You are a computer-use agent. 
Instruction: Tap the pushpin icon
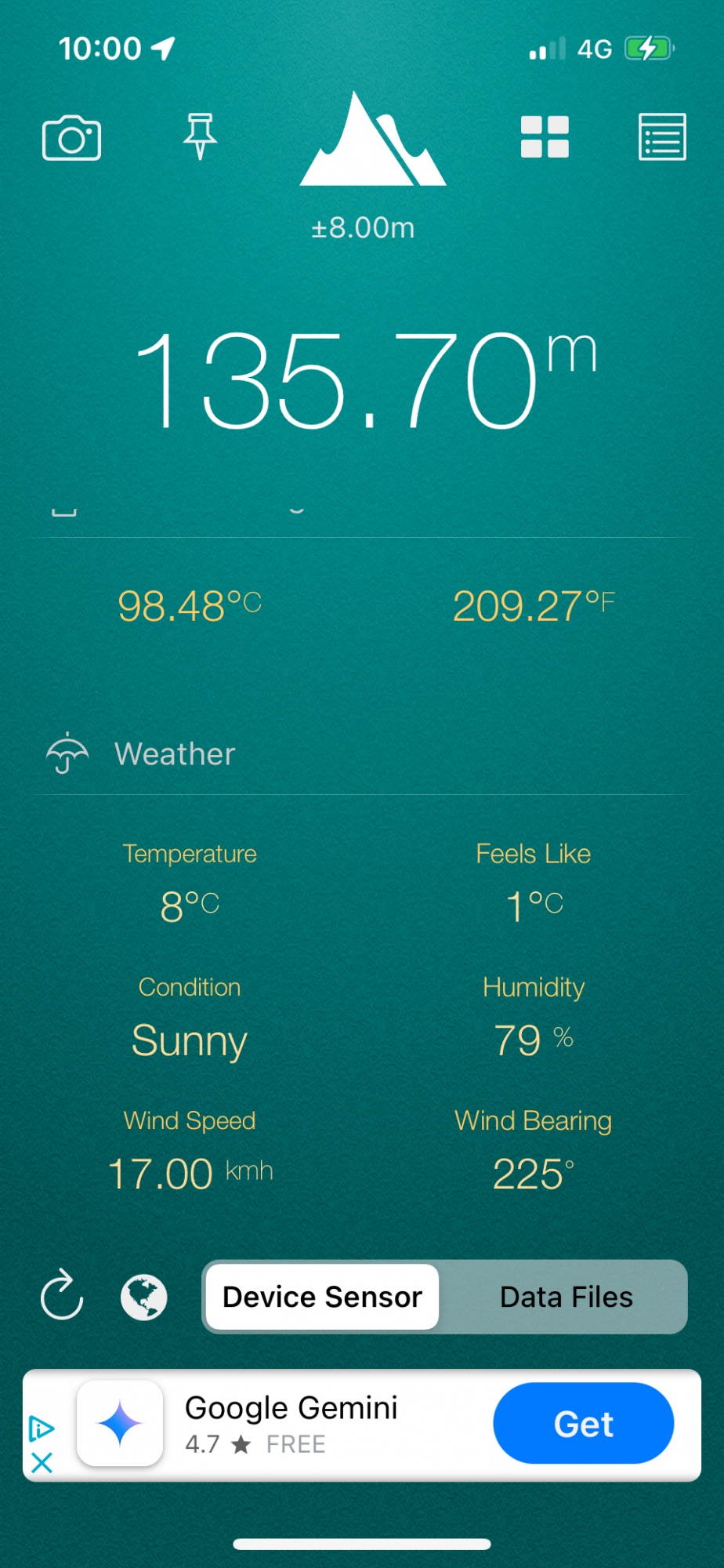200,136
